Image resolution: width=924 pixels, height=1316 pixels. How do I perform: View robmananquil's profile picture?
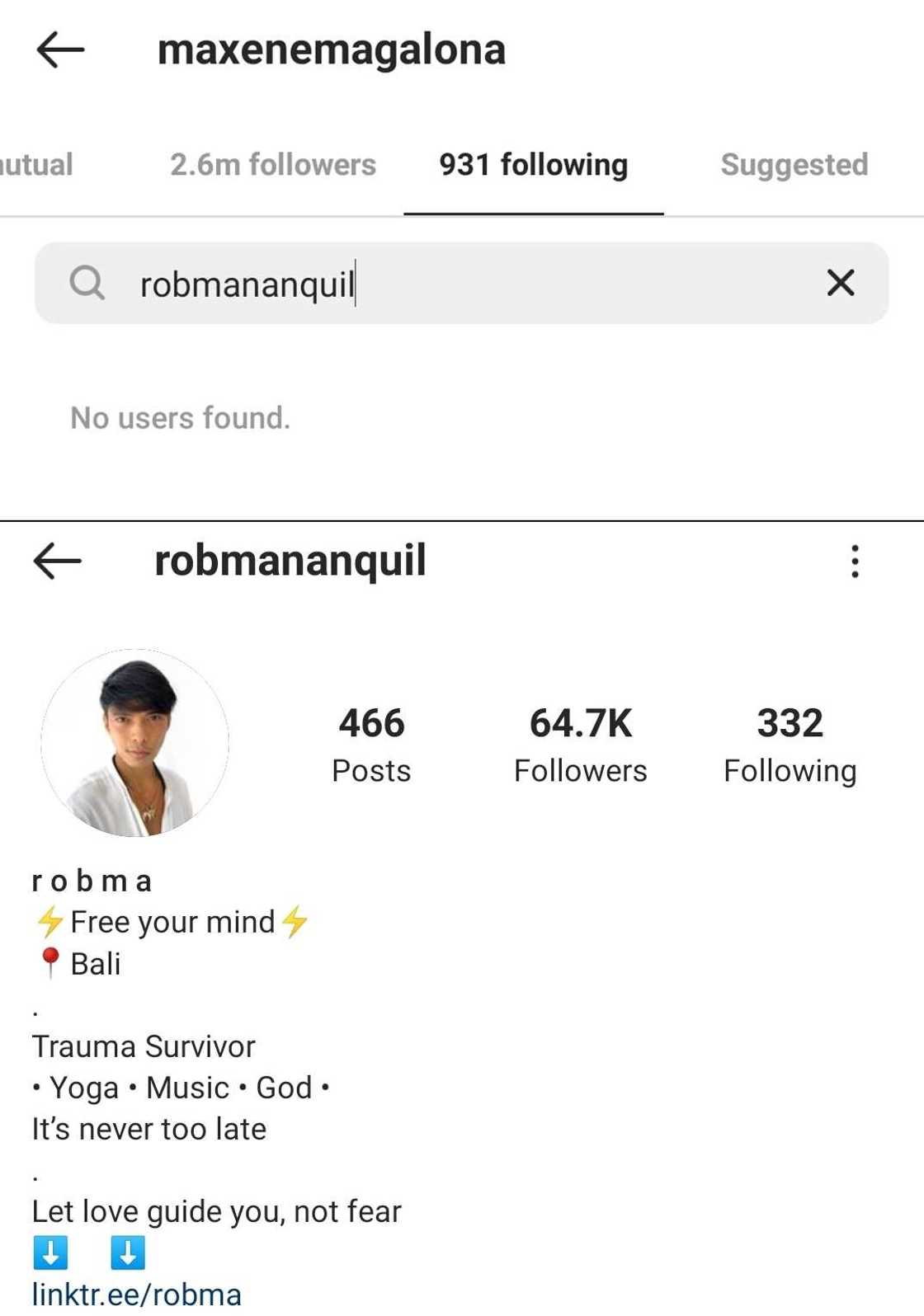pos(135,743)
